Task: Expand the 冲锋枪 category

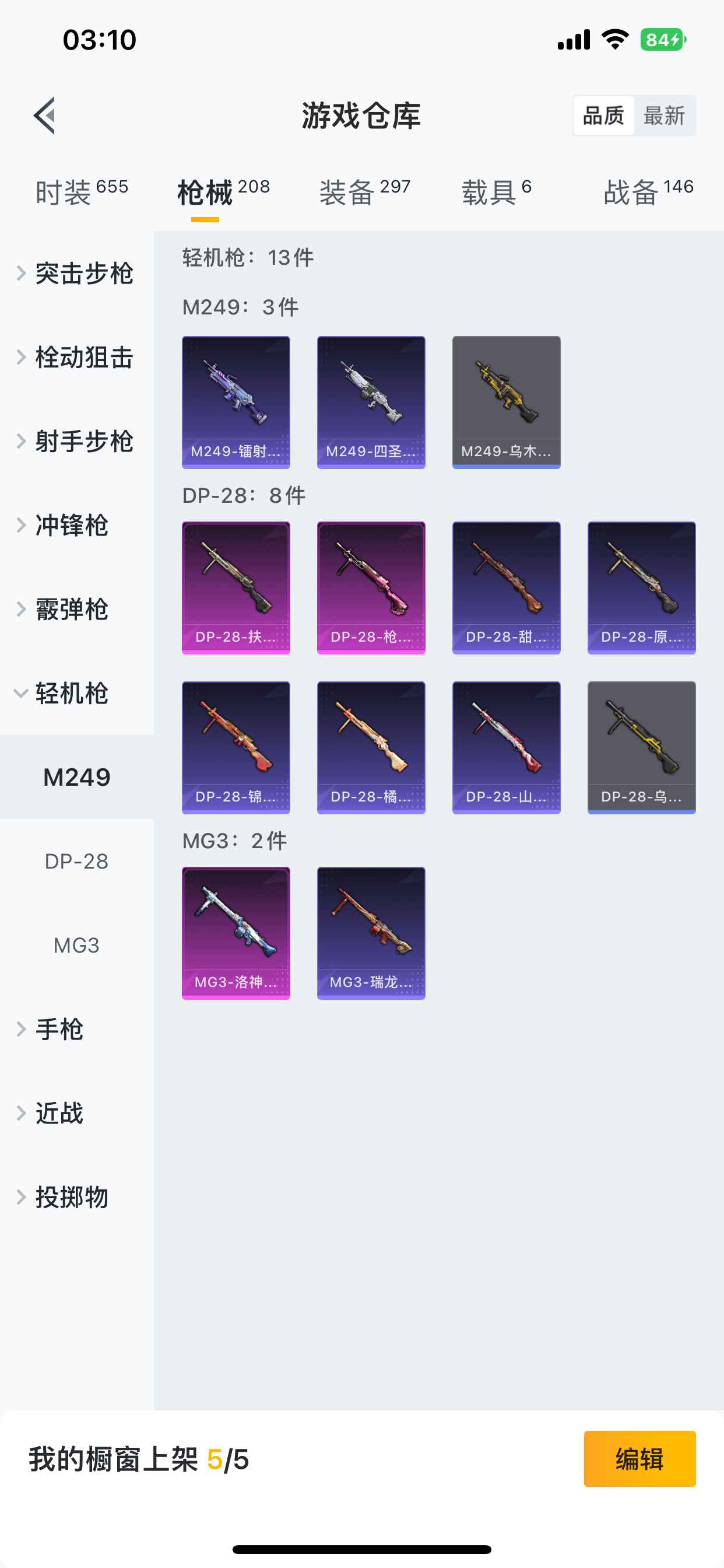Action: click(72, 526)
